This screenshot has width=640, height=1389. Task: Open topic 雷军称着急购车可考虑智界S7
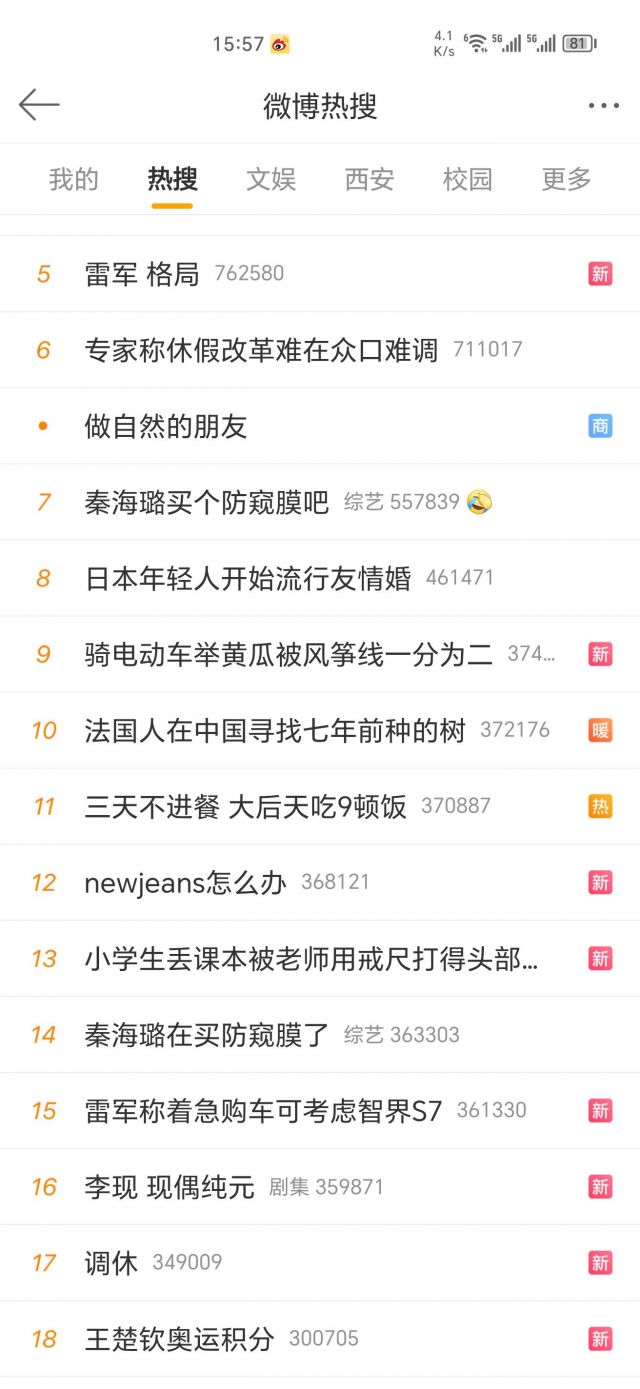click(320, 1111)
